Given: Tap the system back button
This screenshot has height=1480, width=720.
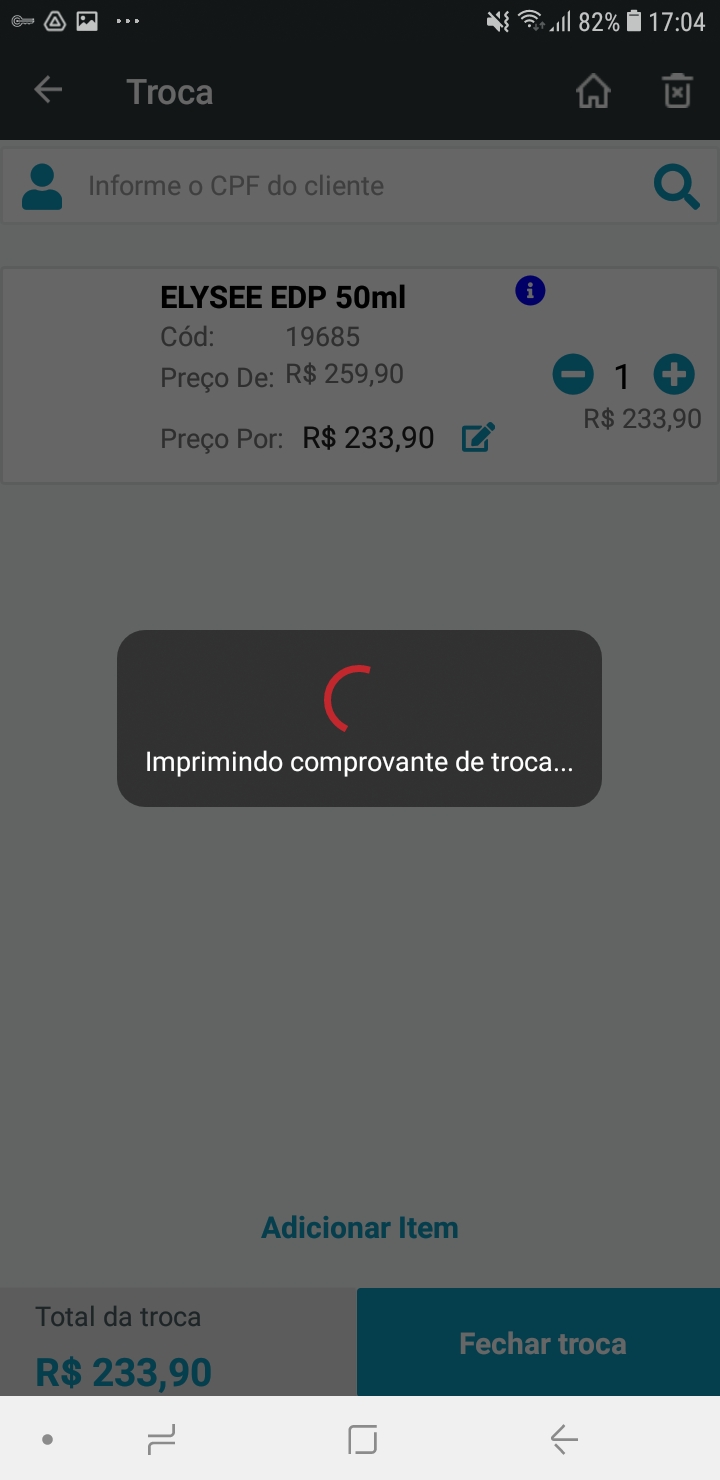Looking at the screenshot, I should click(564, 1440).
